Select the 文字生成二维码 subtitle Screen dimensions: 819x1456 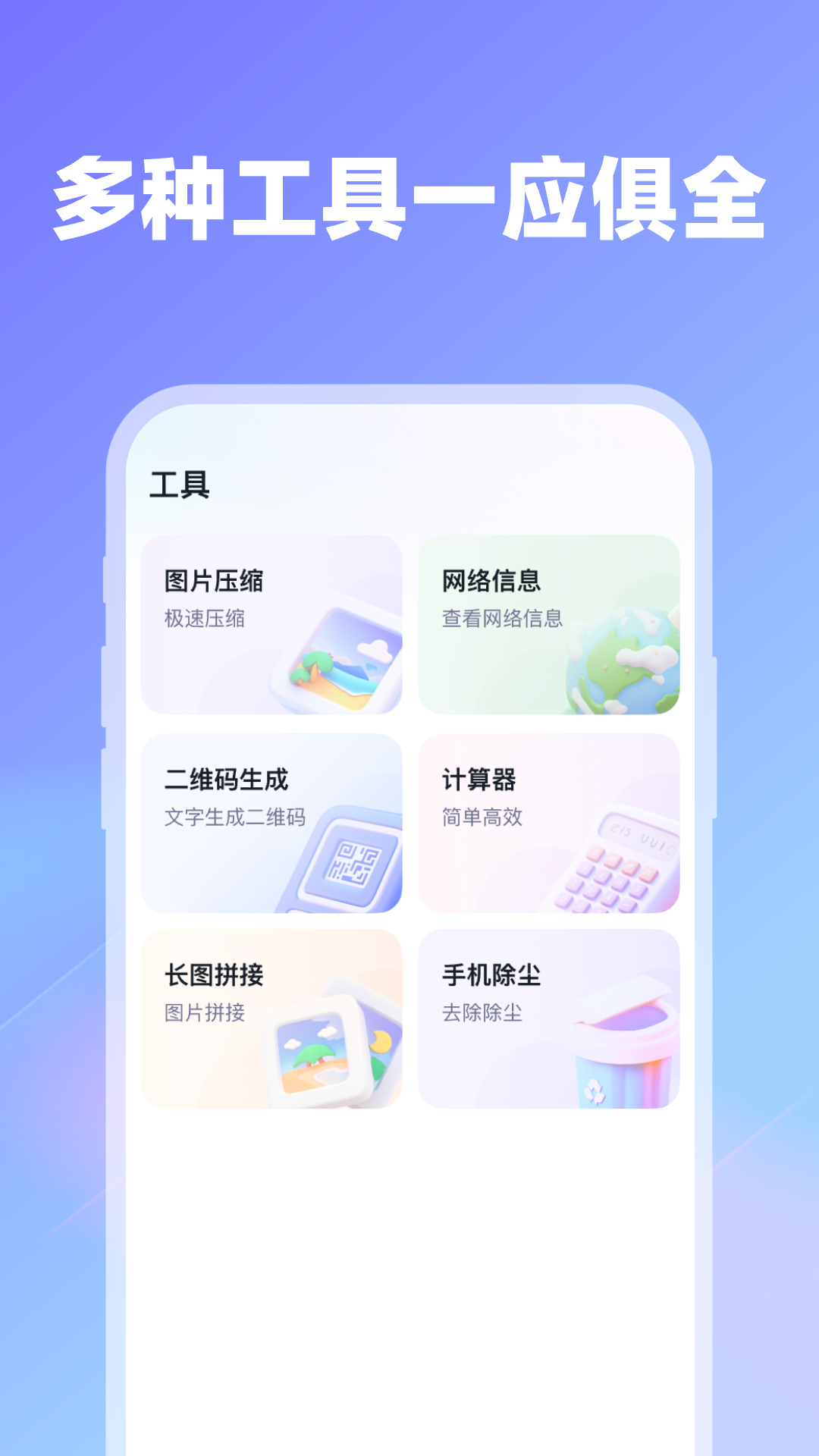[x=232, y=817]
